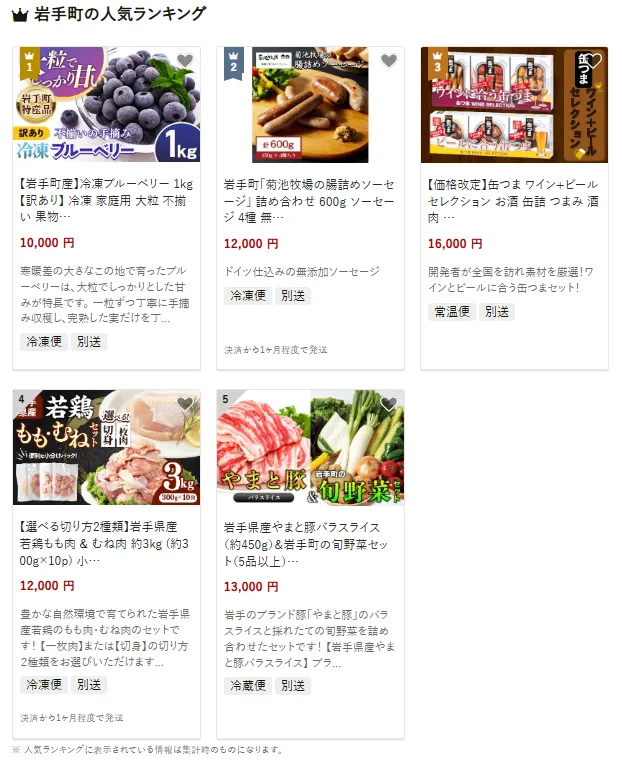Screen dimensions: 622x766
Task: Favorite the frozen blueberry 1kg item
Action: pos(184,61)
